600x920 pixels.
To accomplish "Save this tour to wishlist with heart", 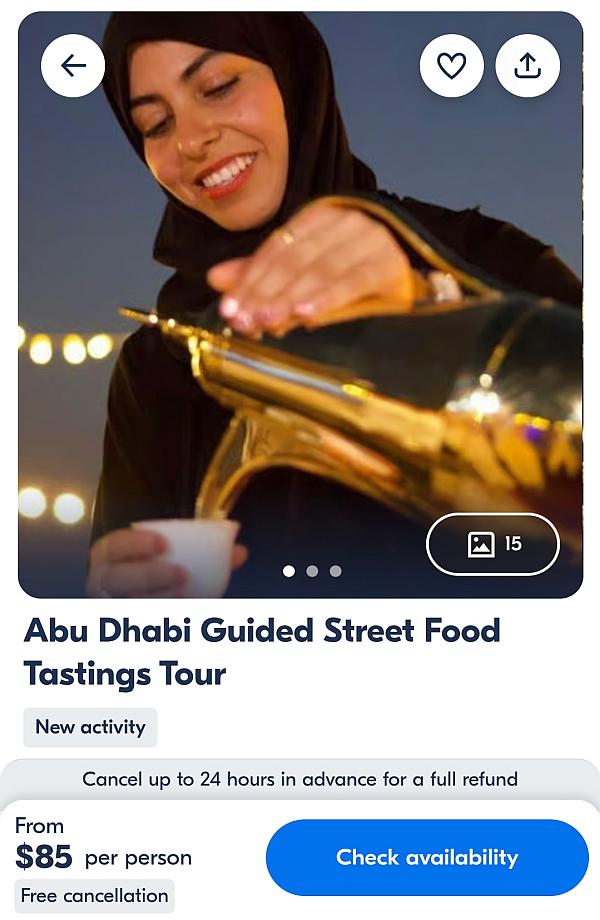I will pyautogui.click(x=452, y=66).
